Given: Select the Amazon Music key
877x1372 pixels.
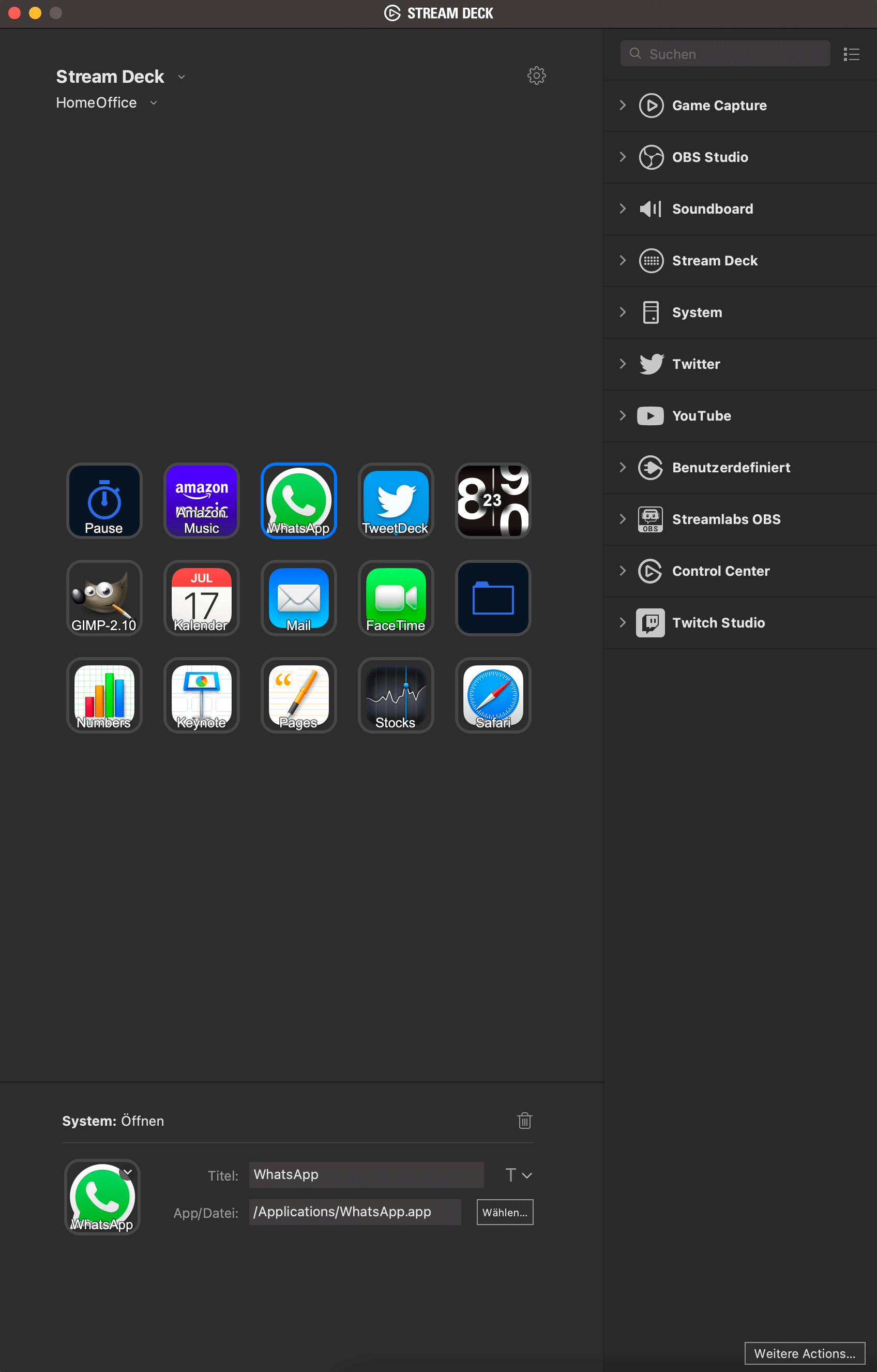Looking at the screenshot, I should click(202, 501).
